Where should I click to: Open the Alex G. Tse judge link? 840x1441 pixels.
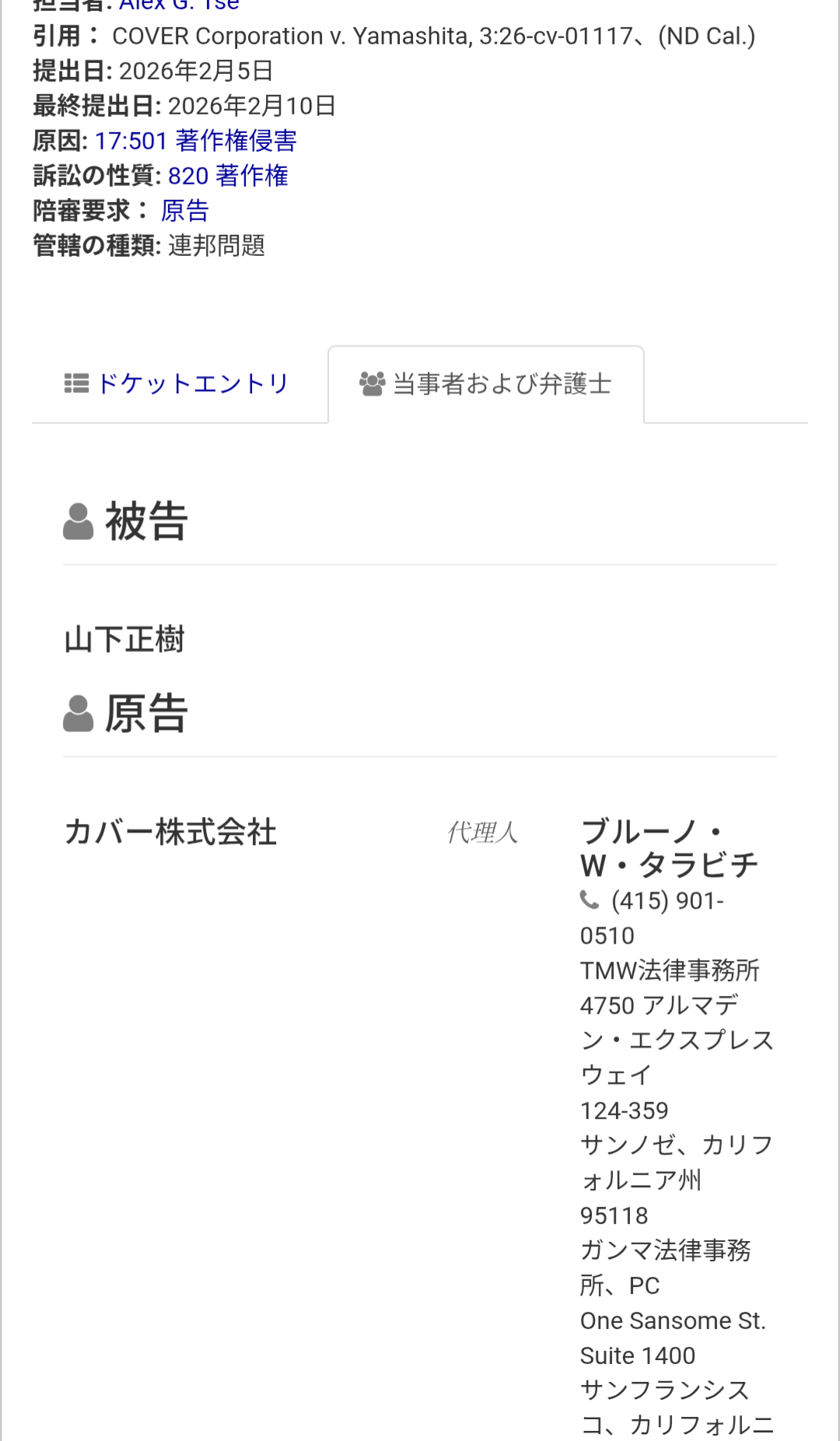(x=179, y=5)
